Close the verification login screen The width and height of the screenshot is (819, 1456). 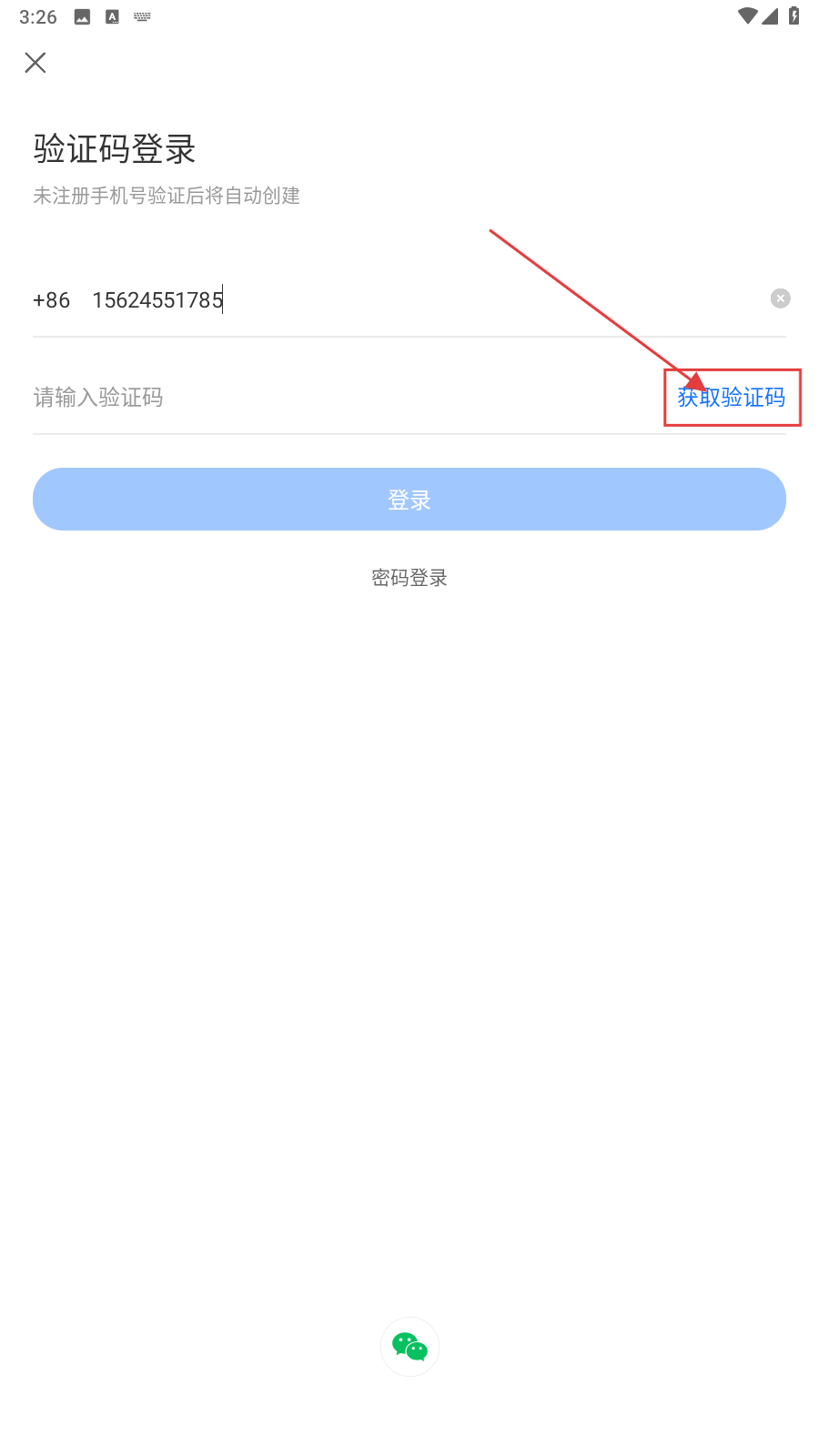(x=35, y=63)
